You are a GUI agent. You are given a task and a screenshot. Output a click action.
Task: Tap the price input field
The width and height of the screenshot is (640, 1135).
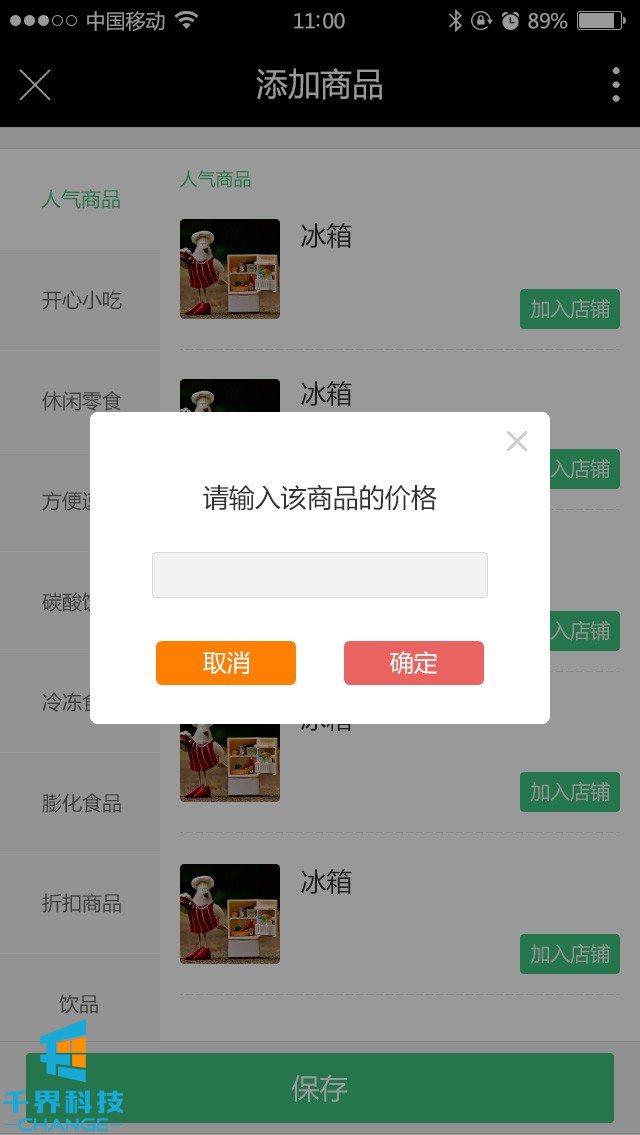pyautogui.click(x=320, y=575)
